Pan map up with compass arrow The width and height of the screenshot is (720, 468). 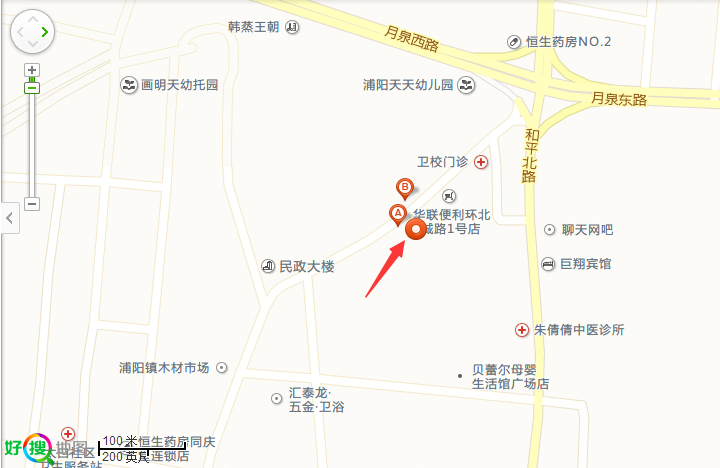pyautogui.click(x=32, y=19)
